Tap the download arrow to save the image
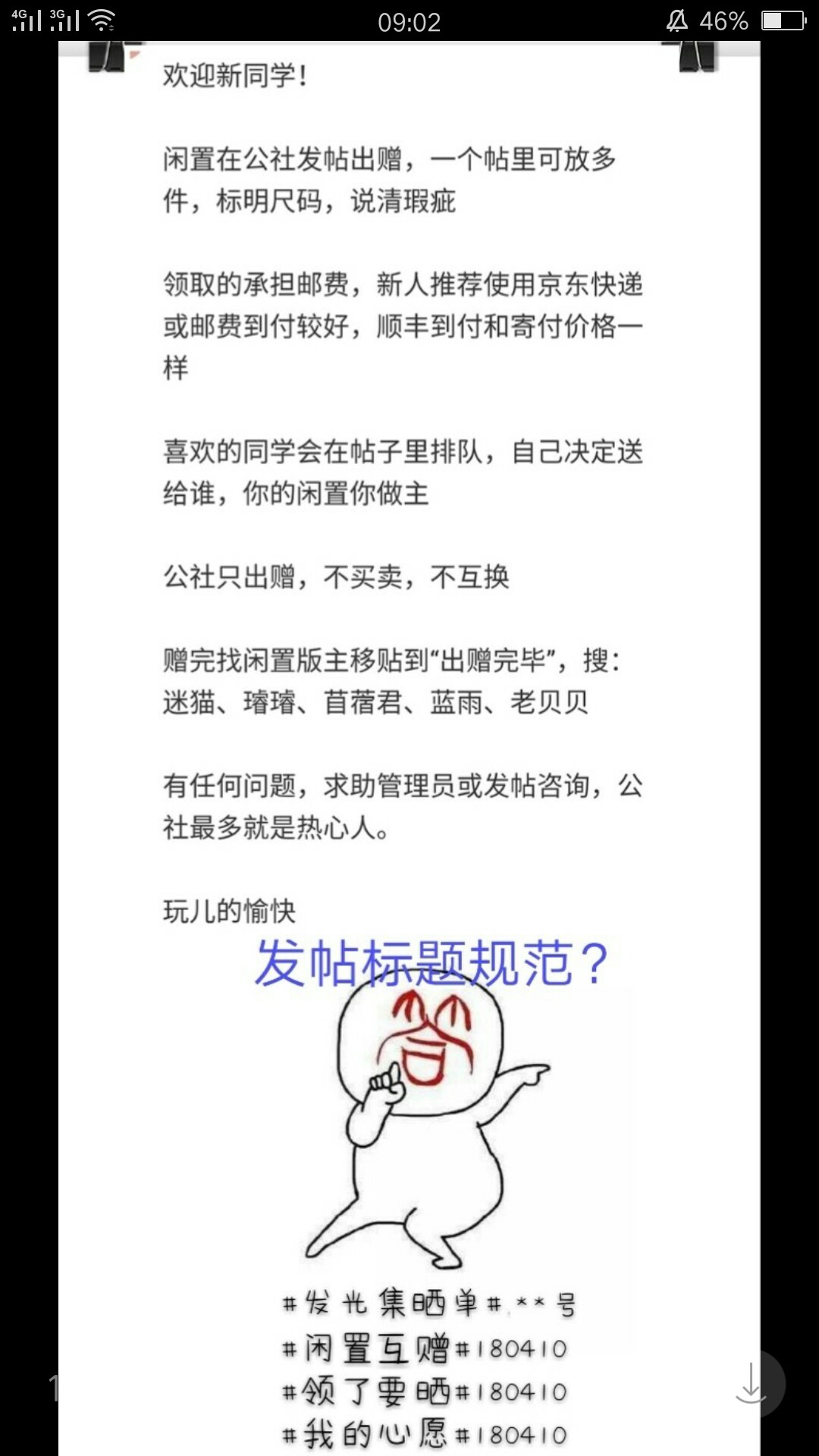 [x=751, y=1383]
